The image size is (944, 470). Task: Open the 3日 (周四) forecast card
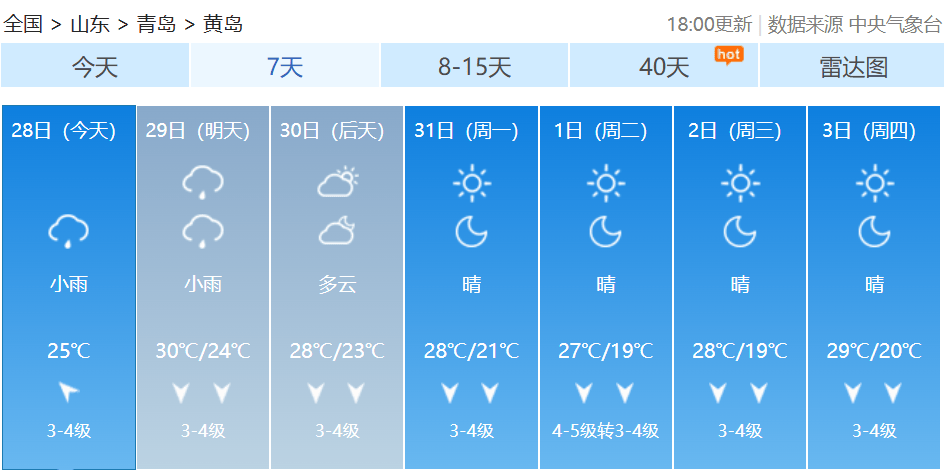874,287
